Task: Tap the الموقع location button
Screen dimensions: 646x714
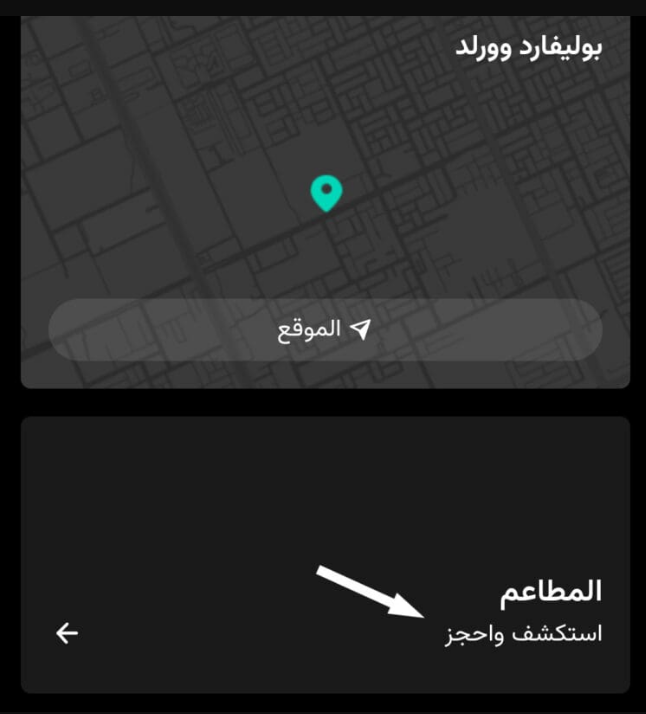Action: tap(325, 329)
